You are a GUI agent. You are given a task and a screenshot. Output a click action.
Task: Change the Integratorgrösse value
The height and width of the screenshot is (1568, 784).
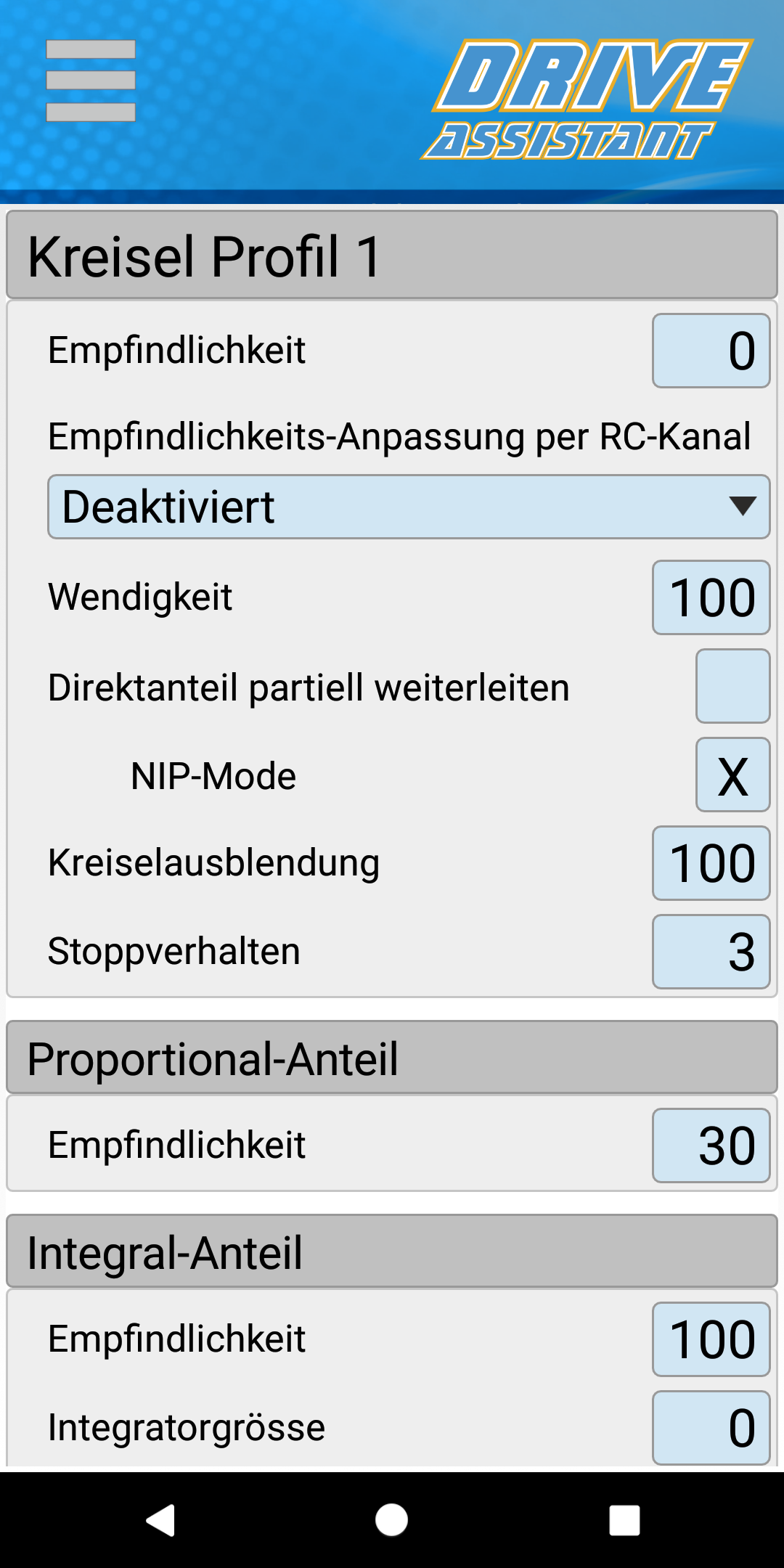[x=711, y=1428]
